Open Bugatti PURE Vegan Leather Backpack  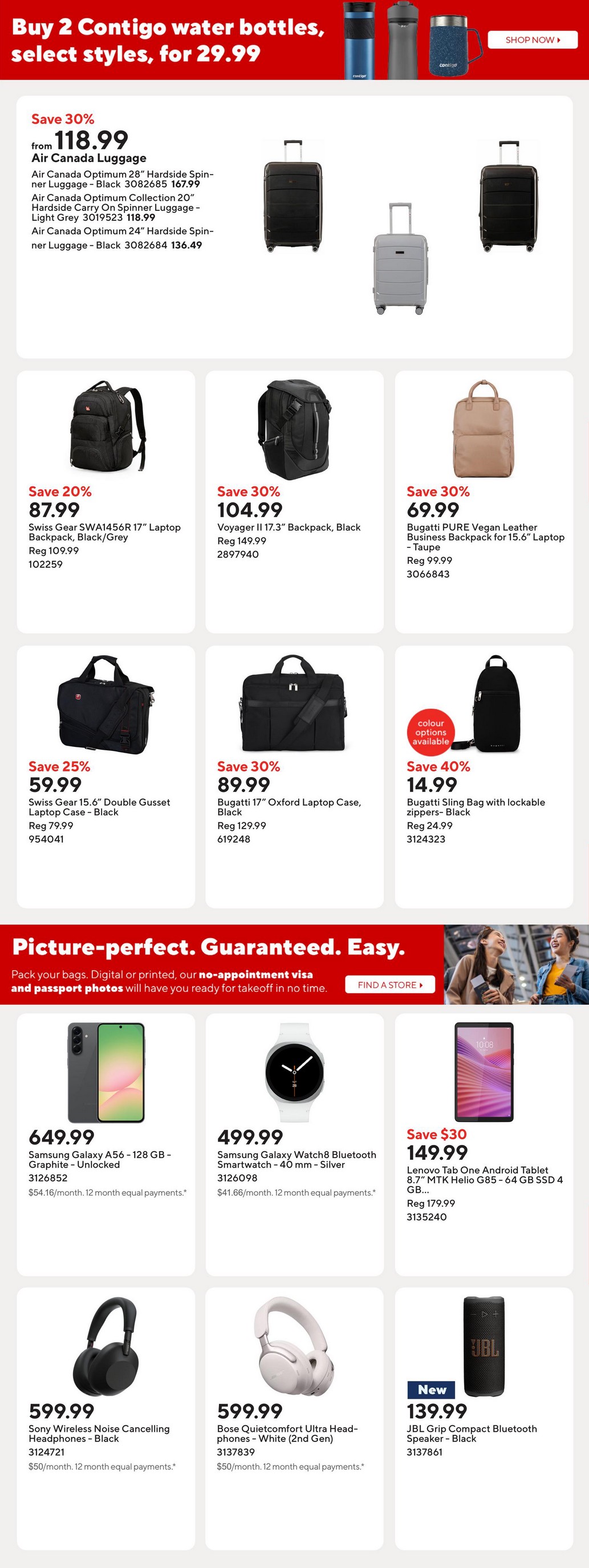[484, 502]
